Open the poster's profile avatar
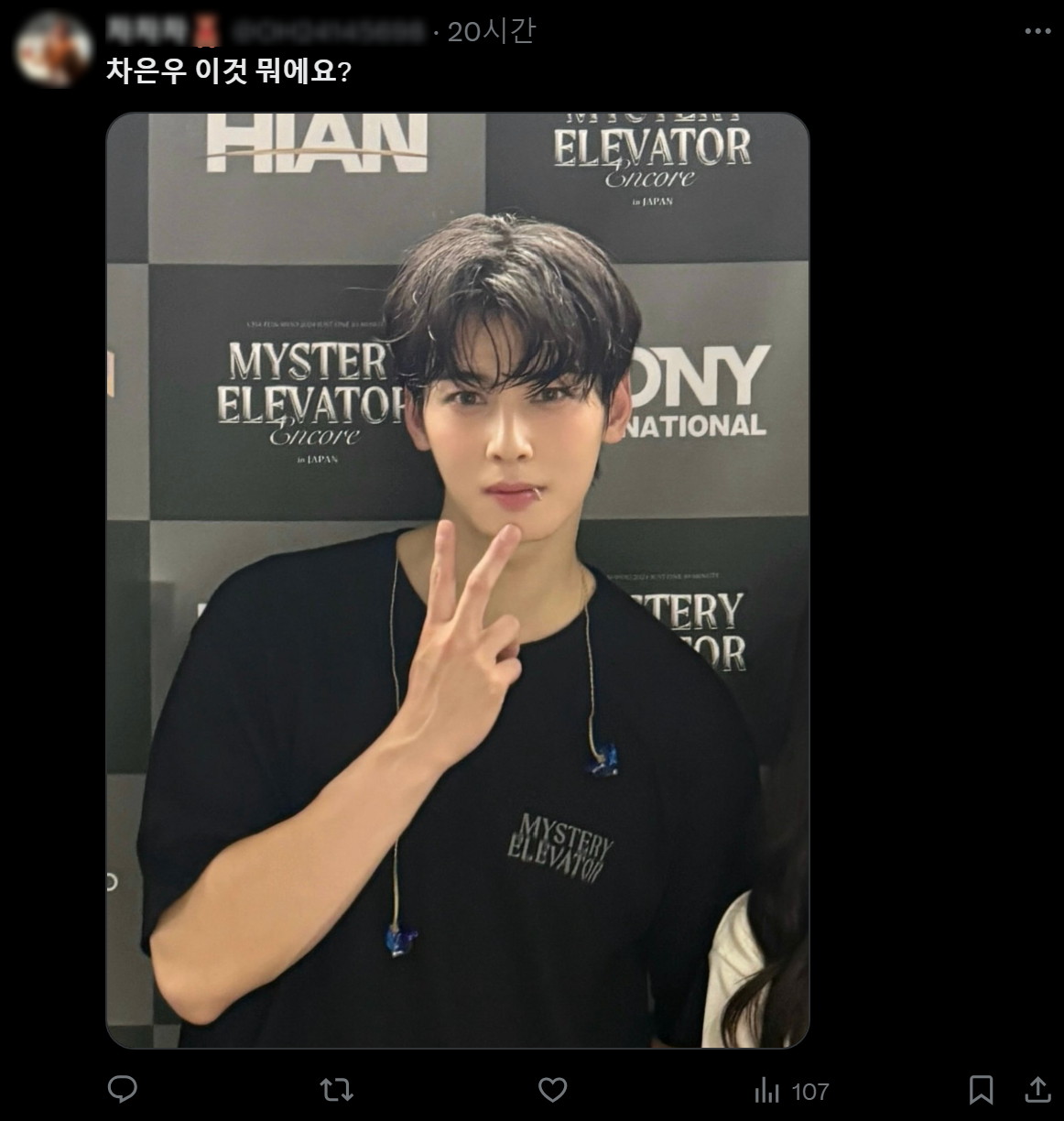The height and width of the screenshot is (1121, 1064). coord(53,49)
